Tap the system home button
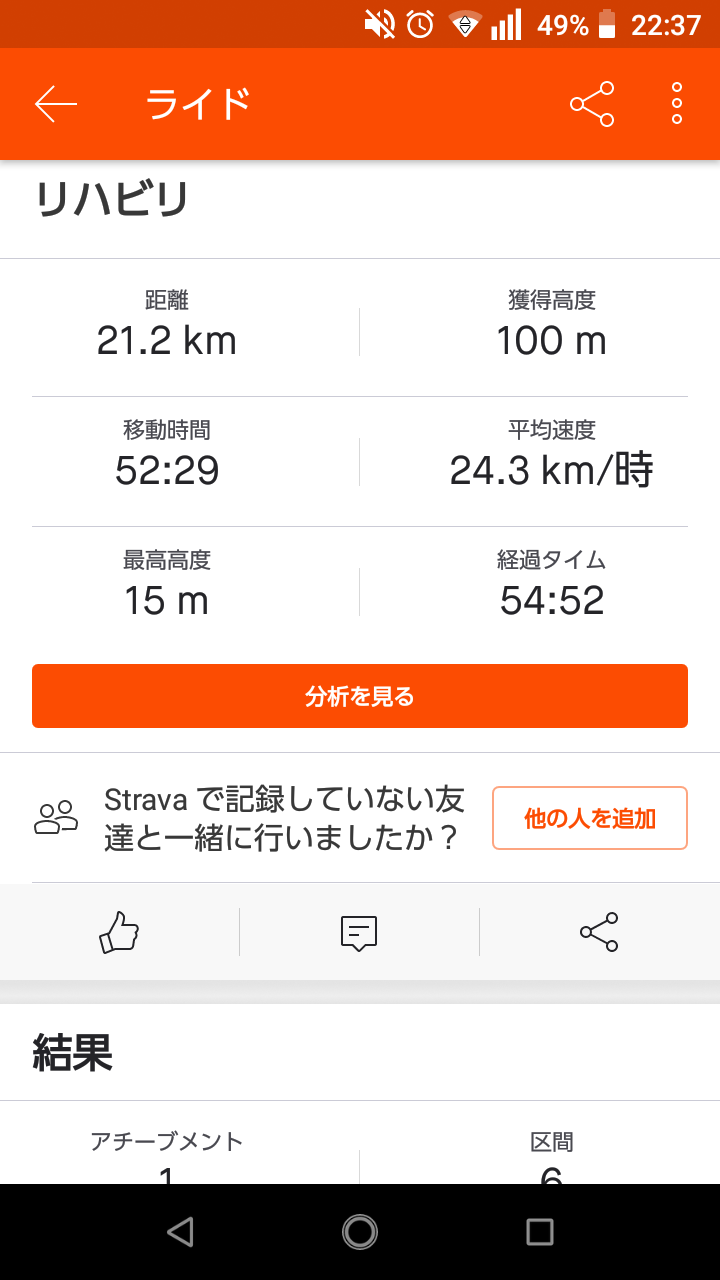 coord(360,1232)
